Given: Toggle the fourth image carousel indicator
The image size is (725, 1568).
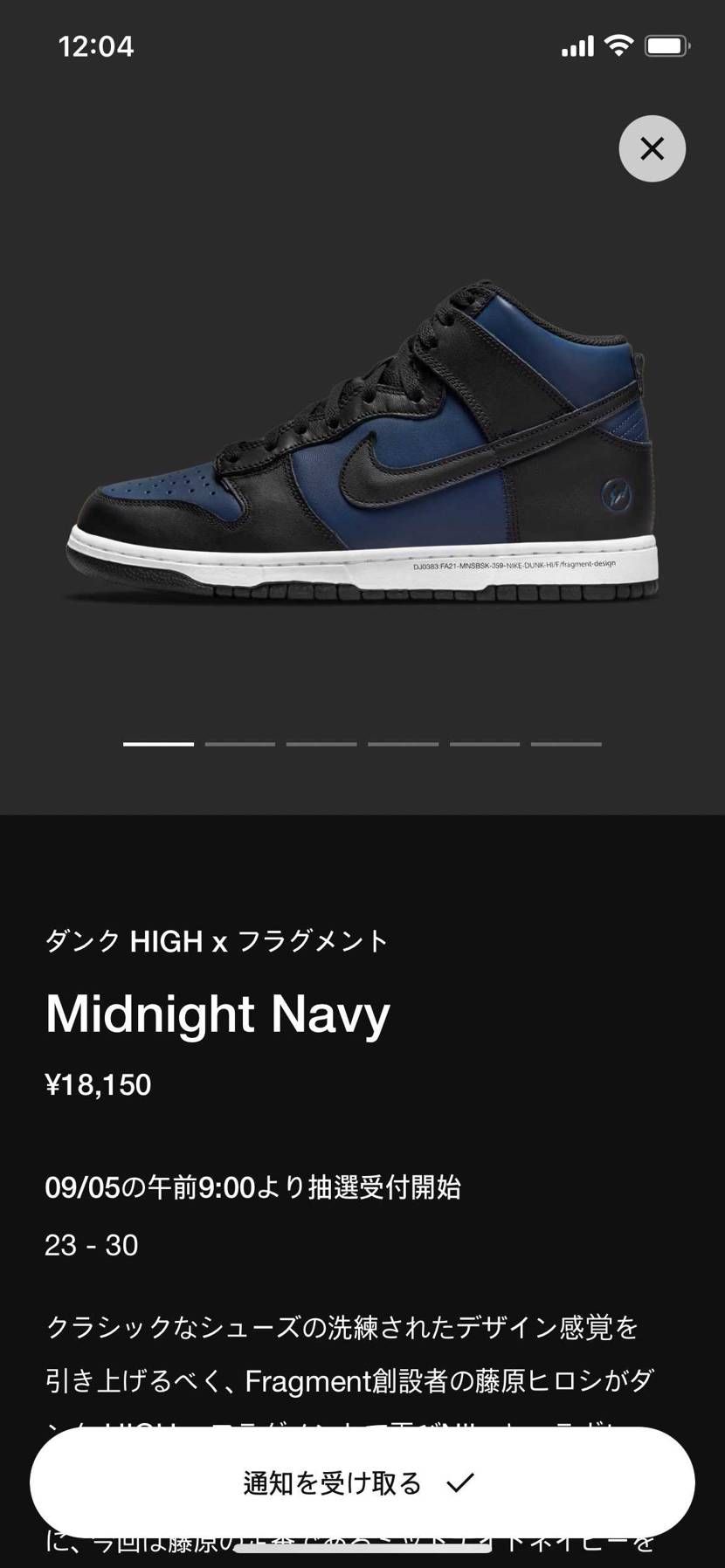Looking at the screenshot, I should coord(403,744).
